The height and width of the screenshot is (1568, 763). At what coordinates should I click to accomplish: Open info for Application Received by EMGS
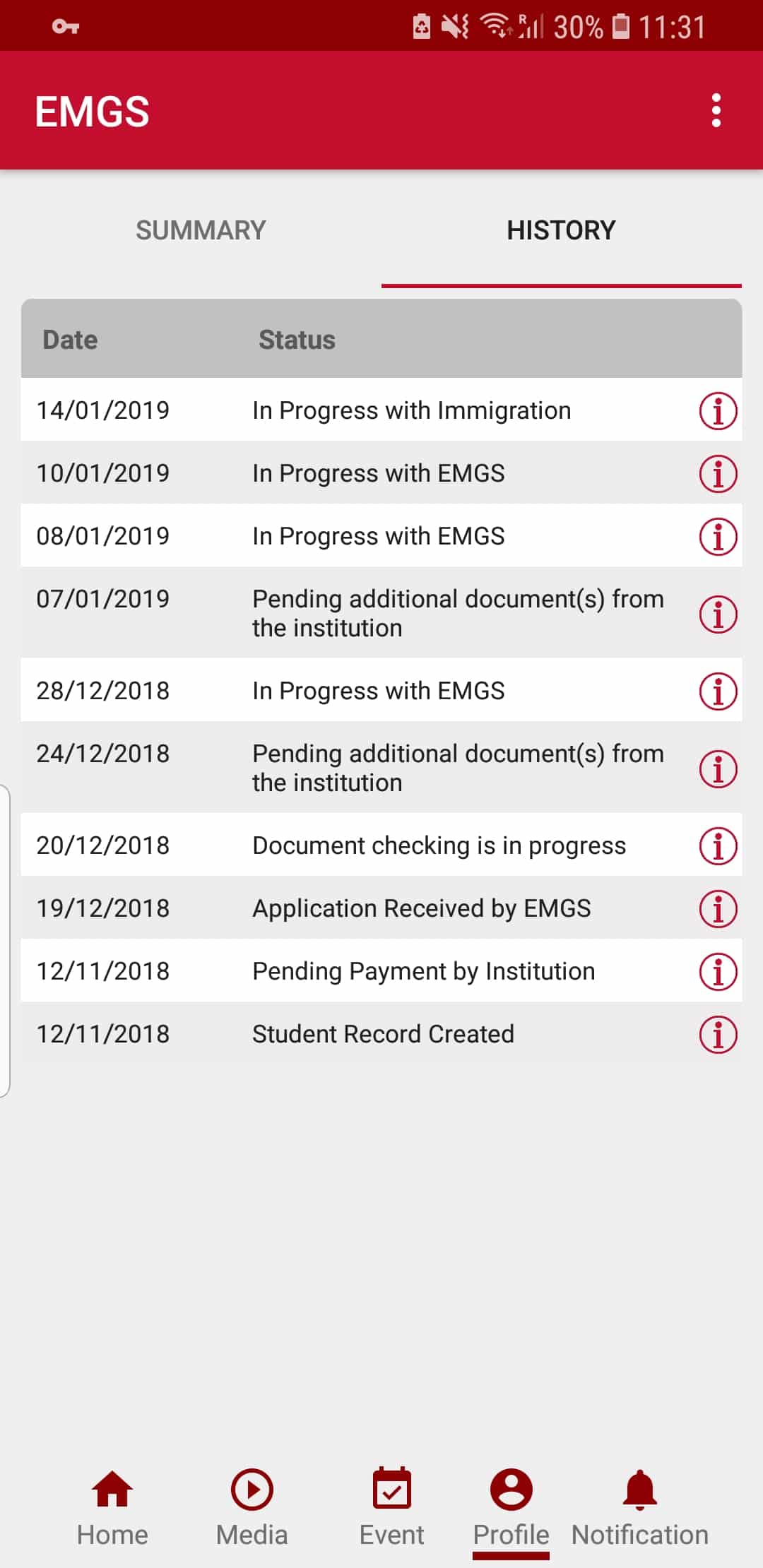718,908
